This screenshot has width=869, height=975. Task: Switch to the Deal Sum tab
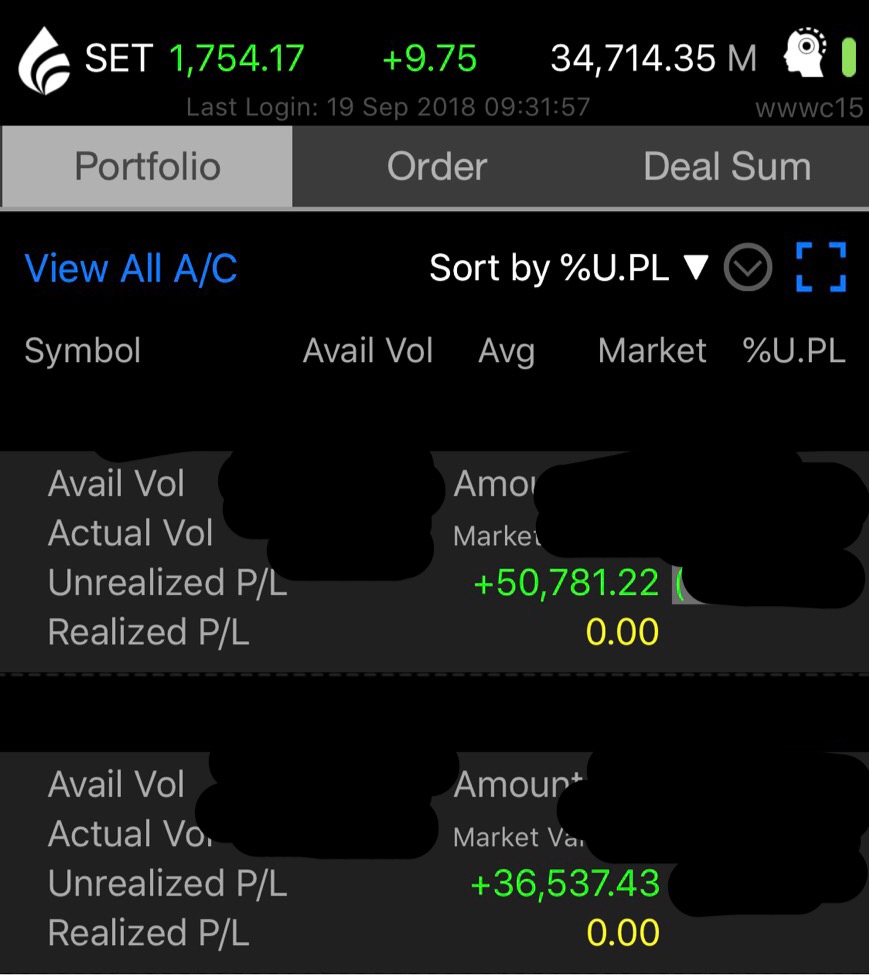(727, 167)
